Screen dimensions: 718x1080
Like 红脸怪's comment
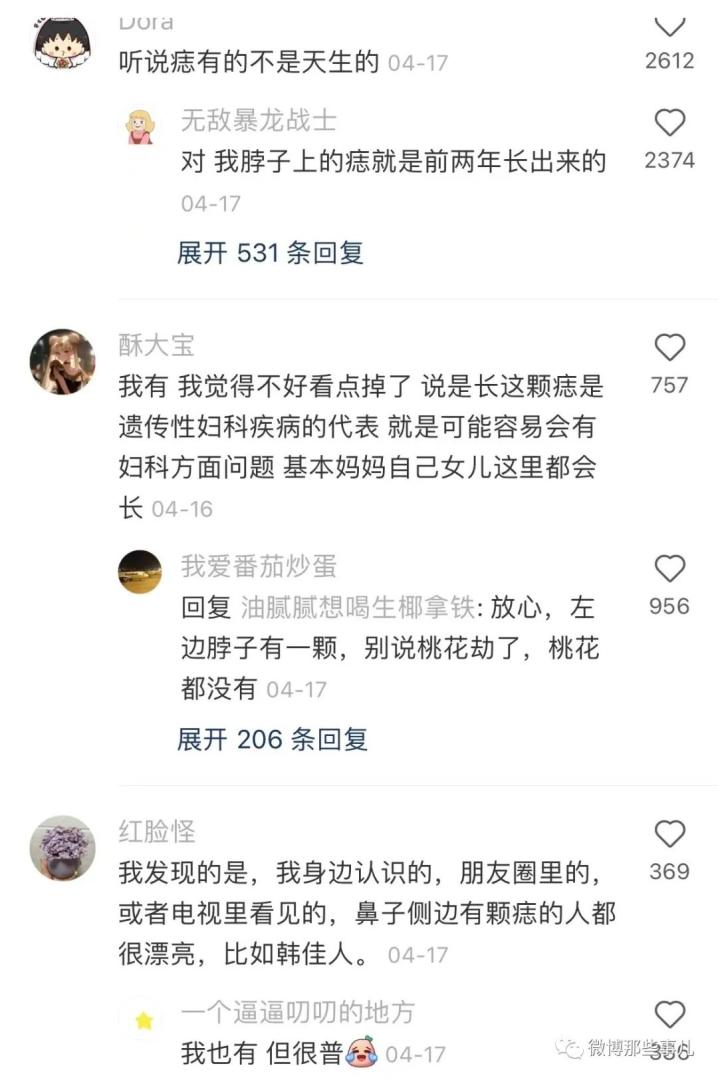pos(669,834)
